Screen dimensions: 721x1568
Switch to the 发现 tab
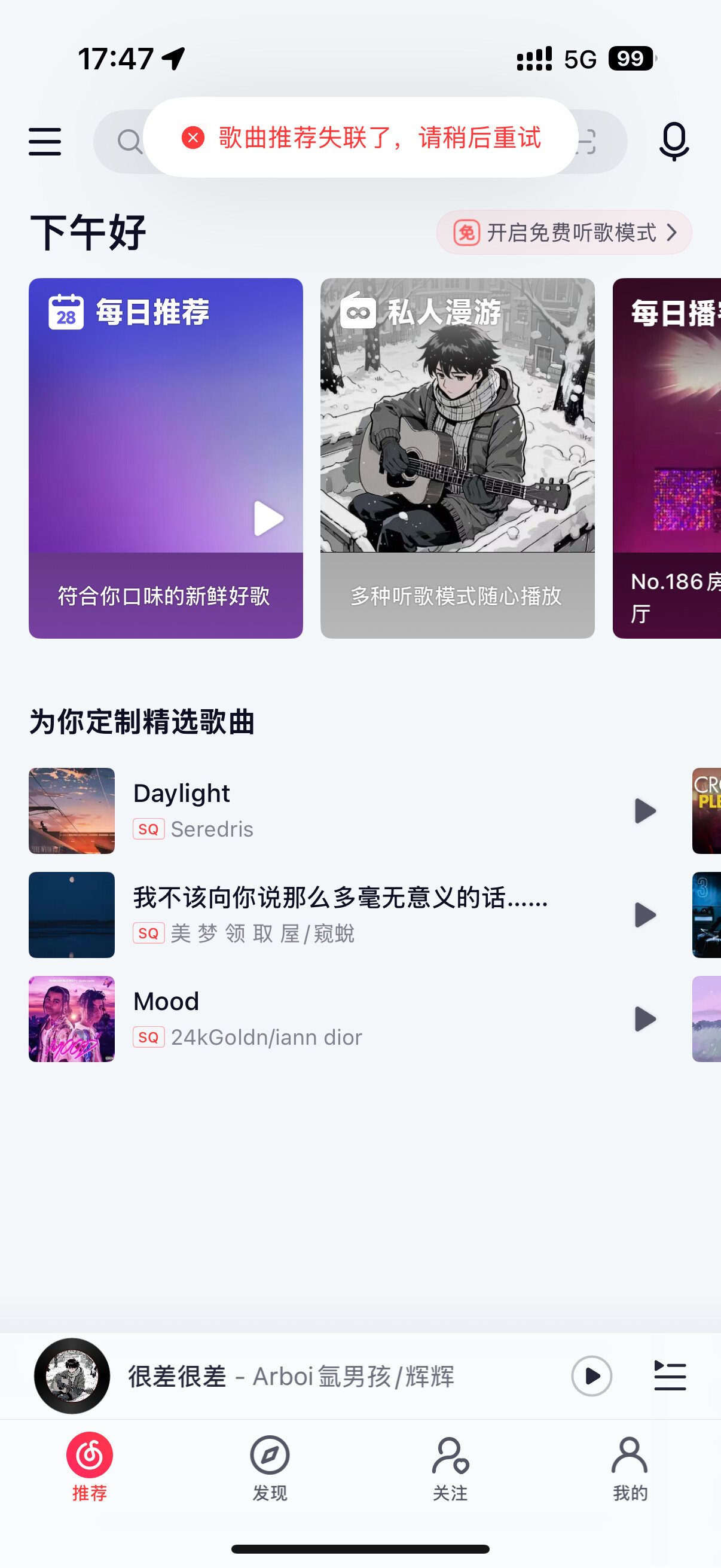[270, 1468]
